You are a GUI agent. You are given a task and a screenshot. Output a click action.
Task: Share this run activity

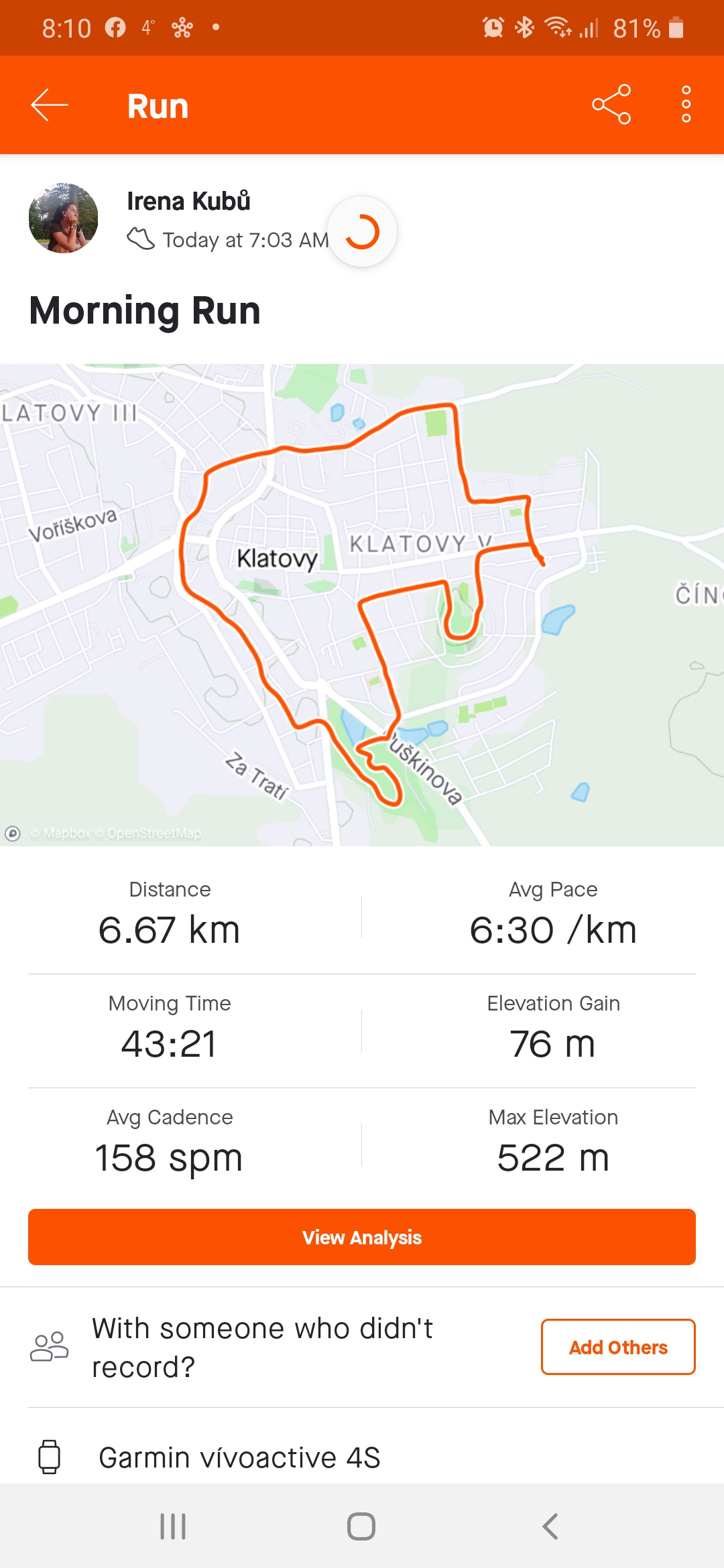click(611, 105)
